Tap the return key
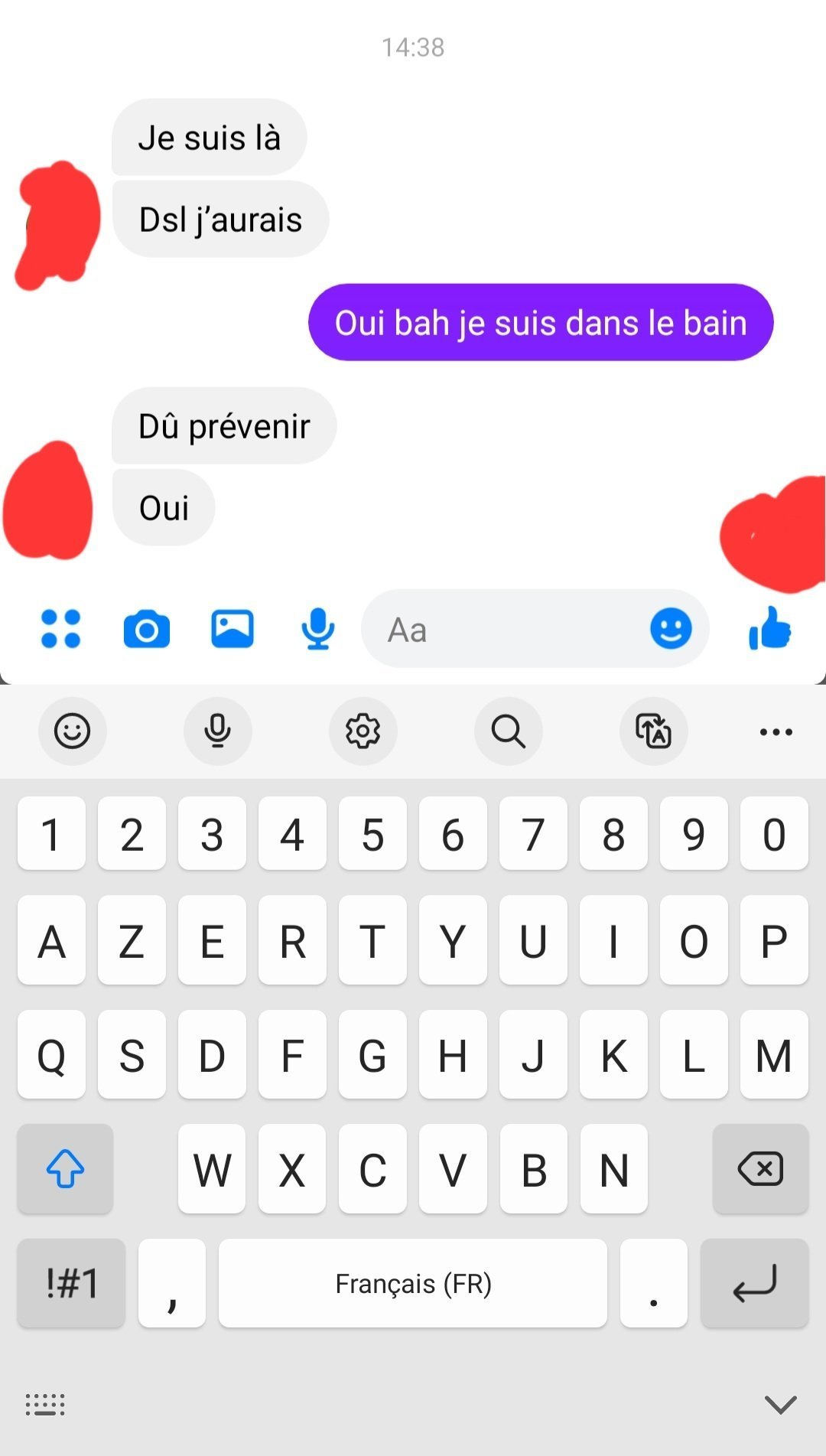826x1456 pixels. click(x=754, y=1283)
